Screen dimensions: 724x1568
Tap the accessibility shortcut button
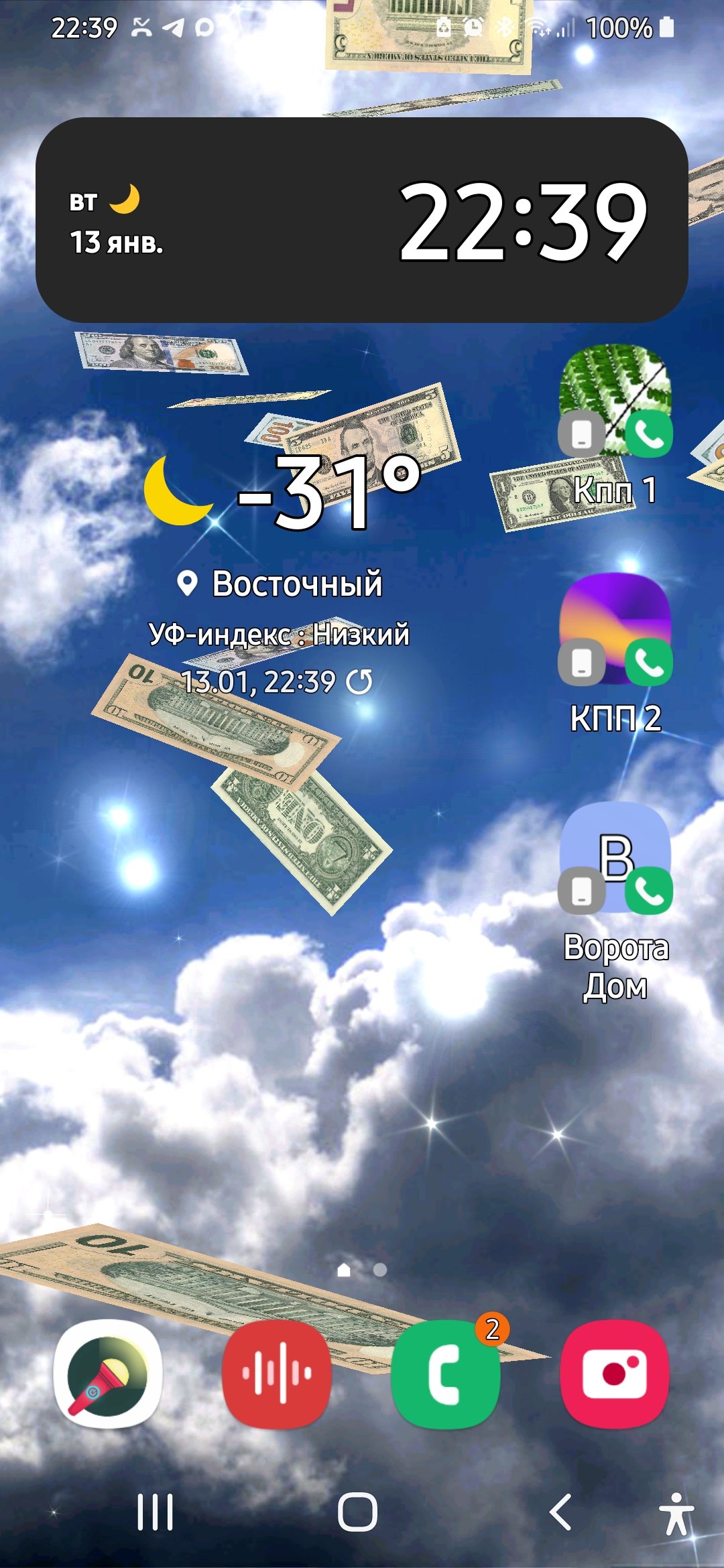click(x=676, y=1513)
